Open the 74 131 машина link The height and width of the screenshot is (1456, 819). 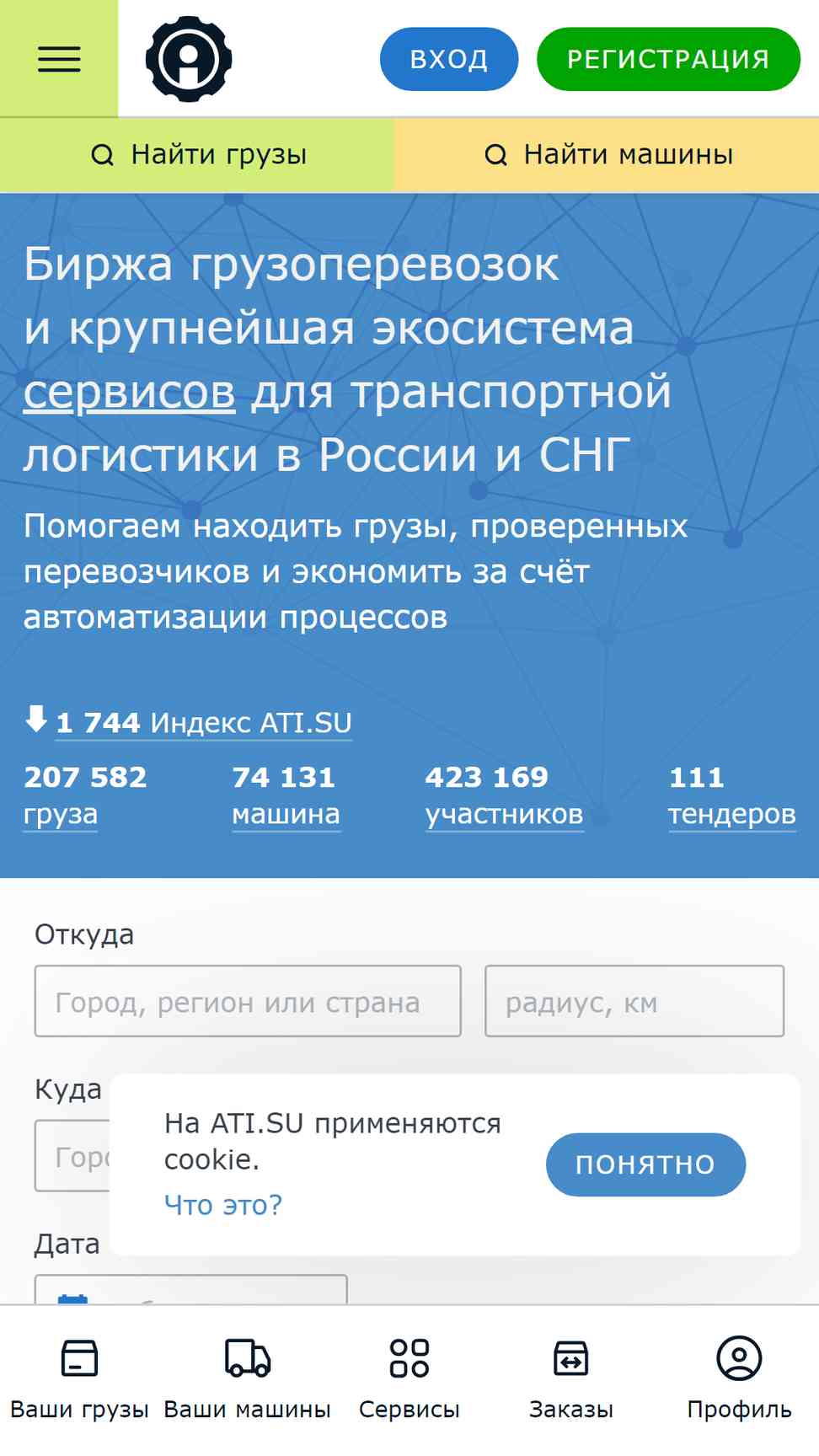tap(286, 795)
